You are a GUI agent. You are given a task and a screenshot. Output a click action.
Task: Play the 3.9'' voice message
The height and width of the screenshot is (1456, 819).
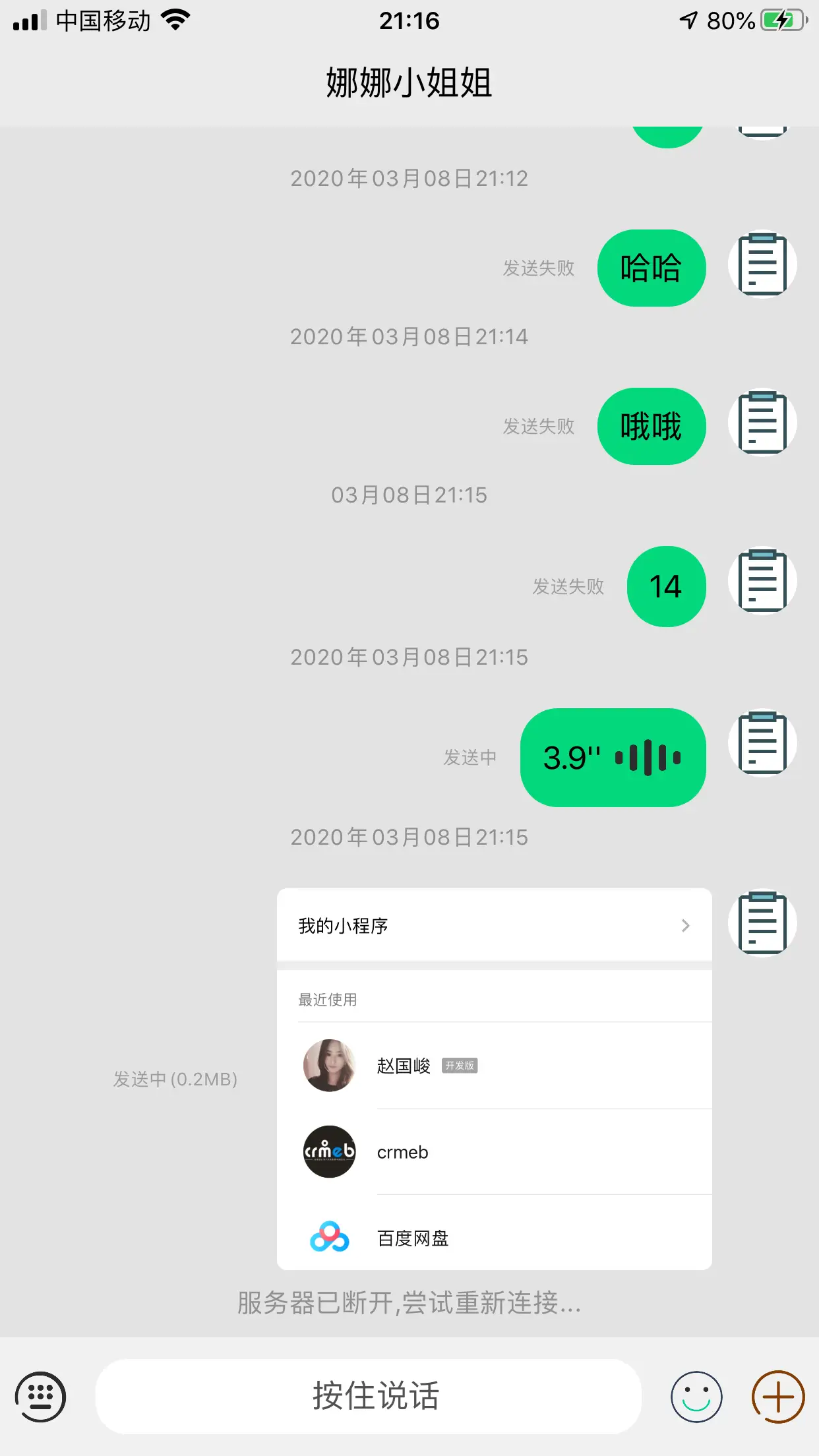click(x=613, y=758)
